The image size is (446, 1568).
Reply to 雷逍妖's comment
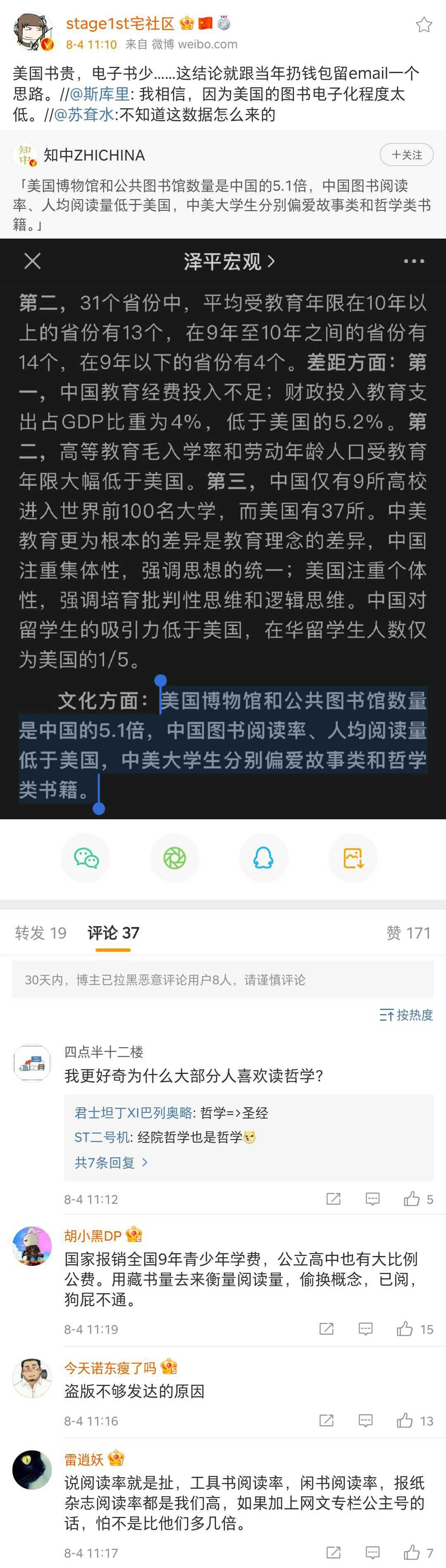(x=372, y=1553)
